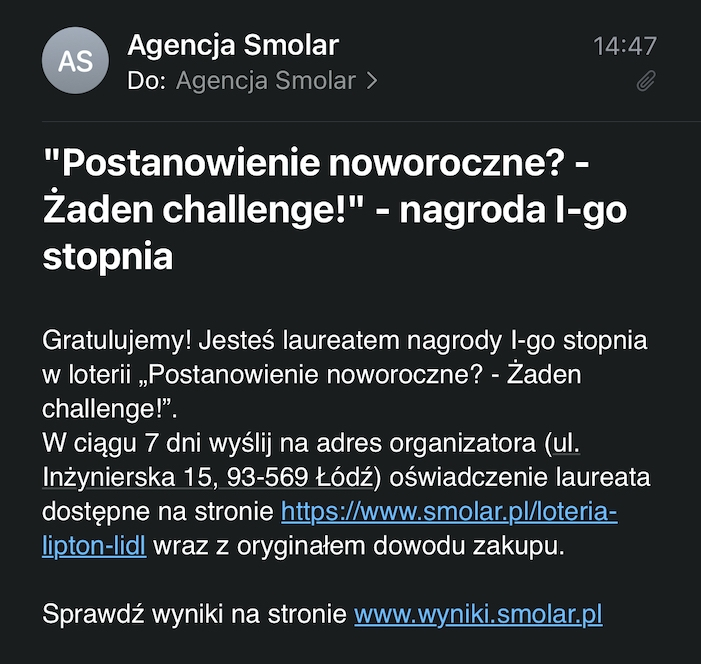The width and height of the screenshot is (701, 664).
Task: Tap the paperclip attachment icon
Action: (646, 82)
